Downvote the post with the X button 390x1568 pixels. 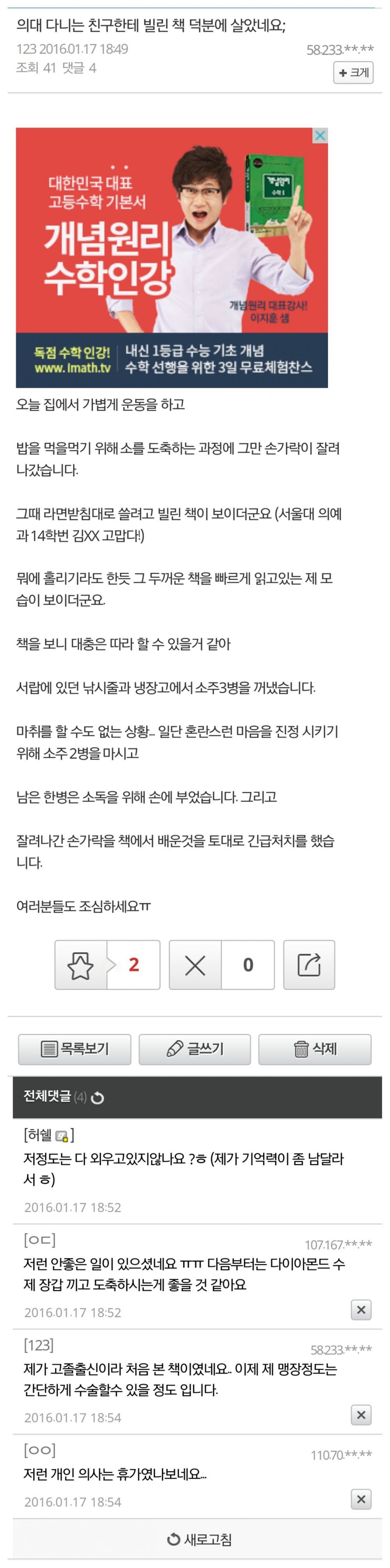click(195, 964)
